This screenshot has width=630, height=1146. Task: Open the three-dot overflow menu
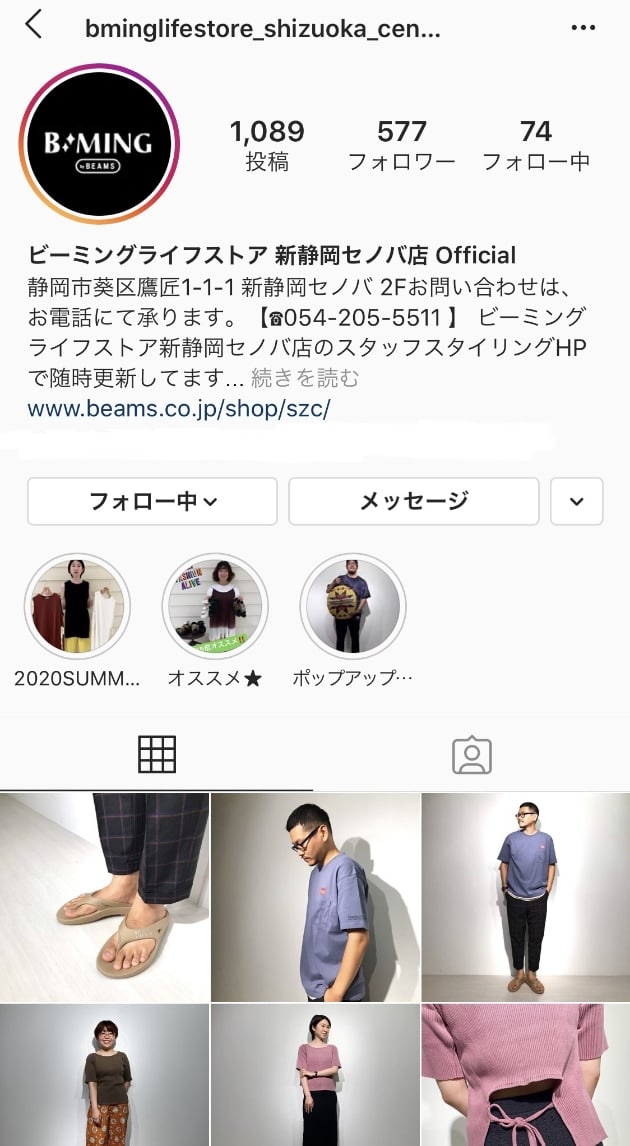click(583, 28)
